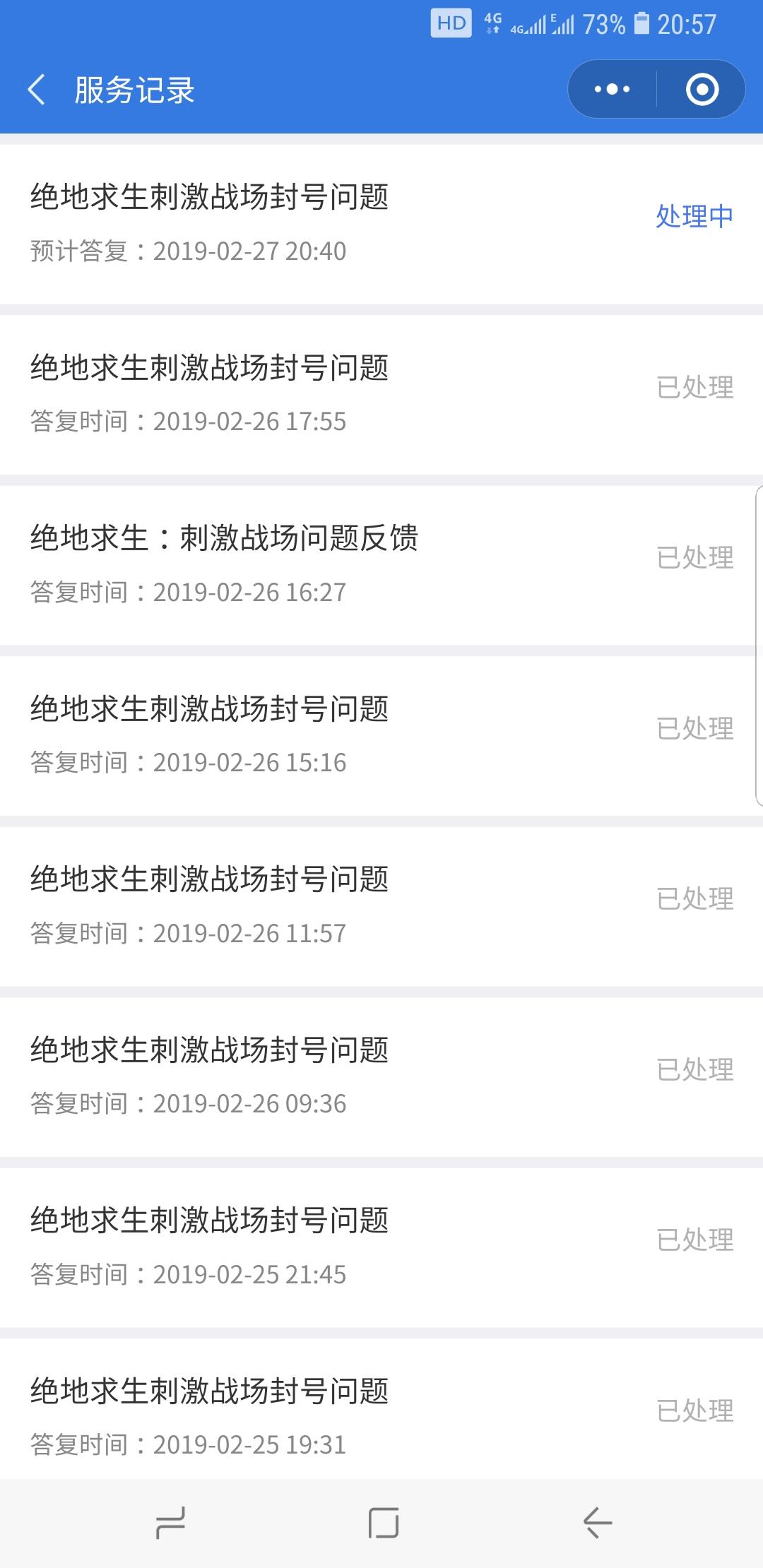View record answered 2019-02-26 11:57
763x1568 pixels.
coord(381,906)
